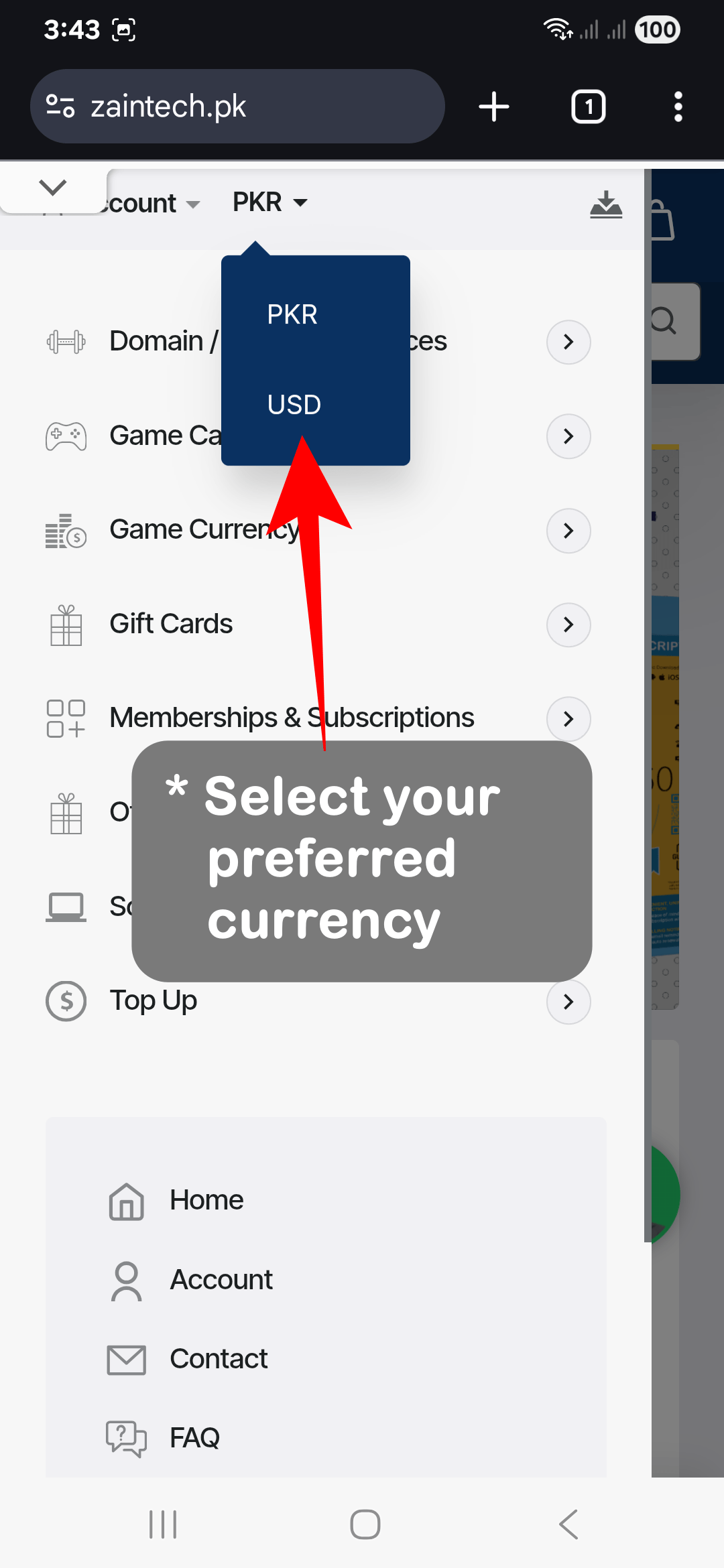The image size is (724, 1568).
Task: Open the Gift Cards category
Action: (x=568, y=625)
